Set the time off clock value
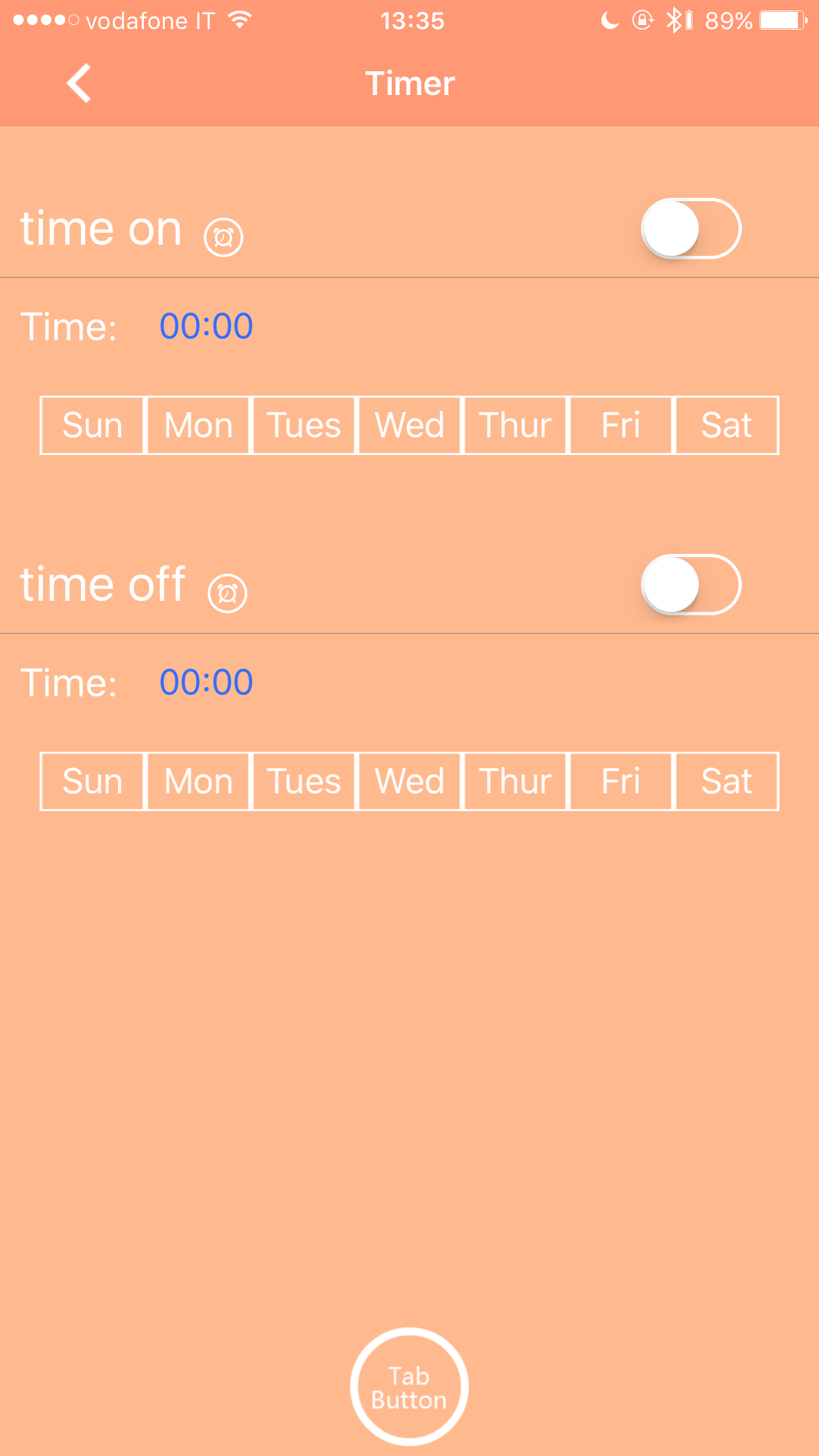Image resolution: width=819 pixels, height=1456 pixels. pyautogui.click(x=206, y=682)
